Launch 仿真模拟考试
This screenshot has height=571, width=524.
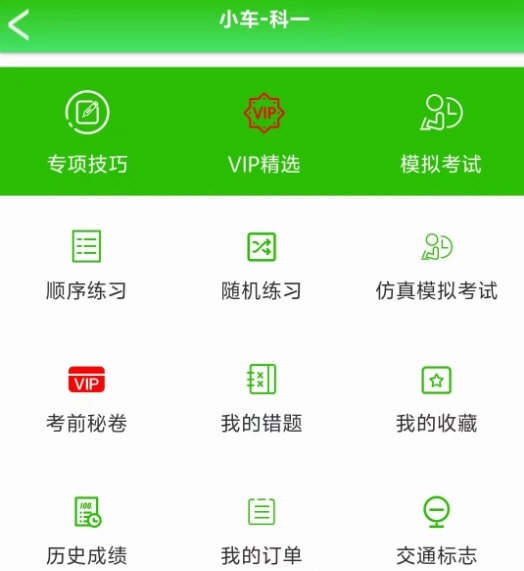point(437,267)
